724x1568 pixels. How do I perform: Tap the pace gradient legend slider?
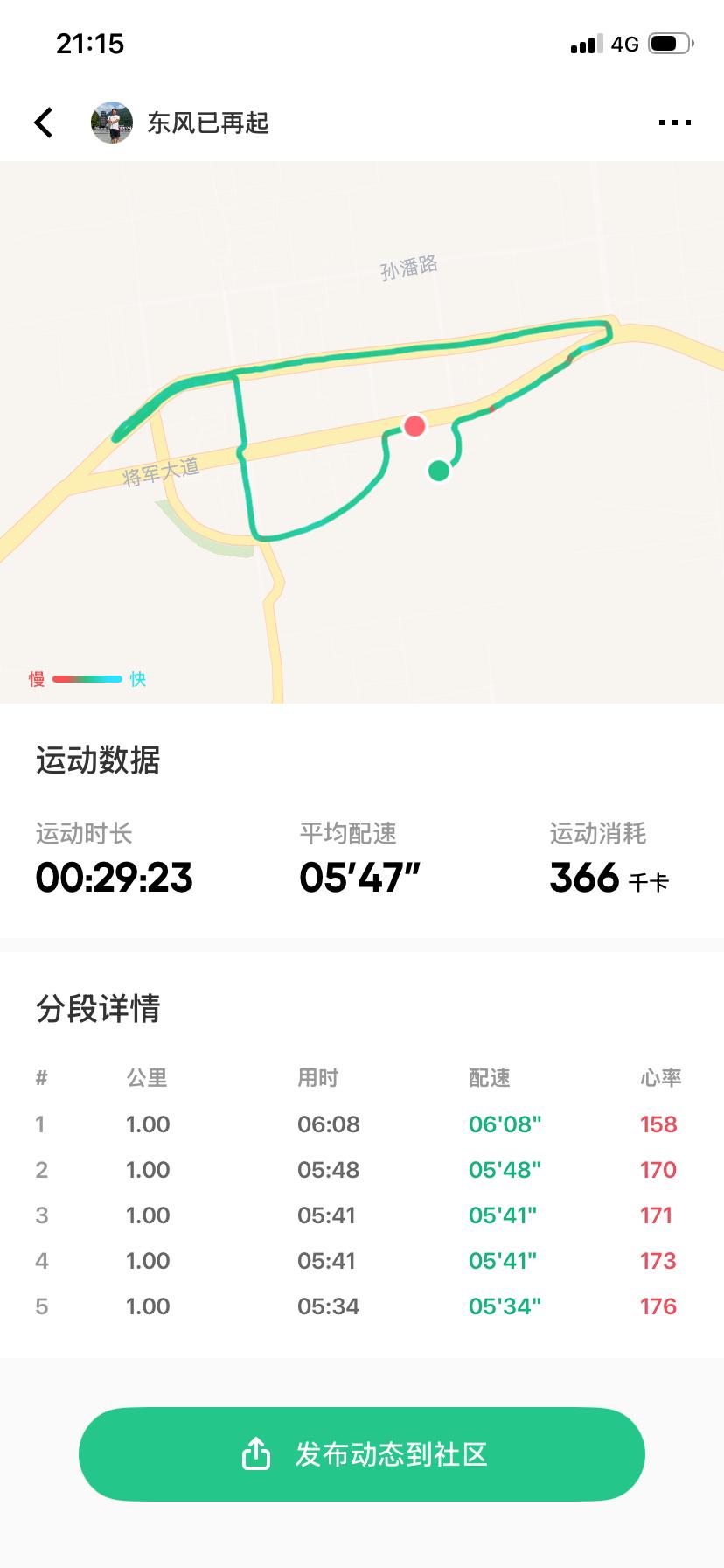(x=87, y=676)
